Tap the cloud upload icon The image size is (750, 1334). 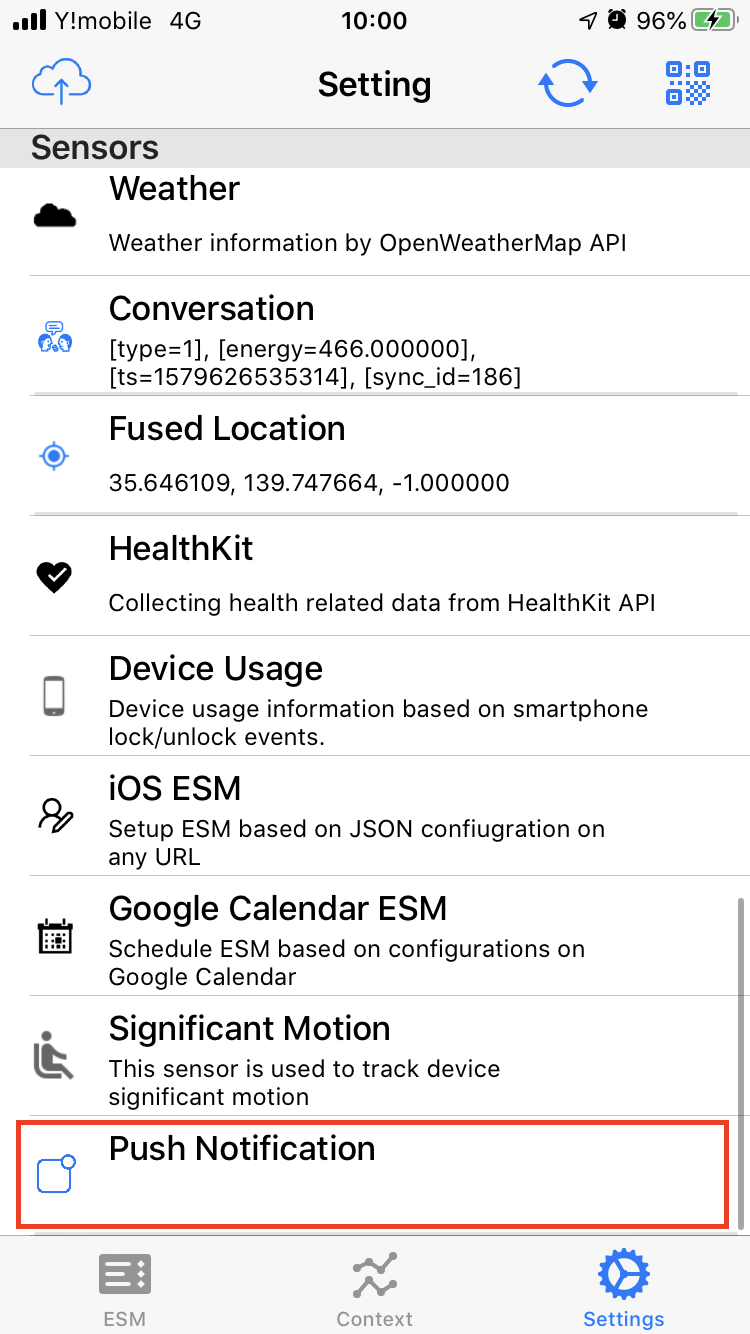[x=61, y=84]
